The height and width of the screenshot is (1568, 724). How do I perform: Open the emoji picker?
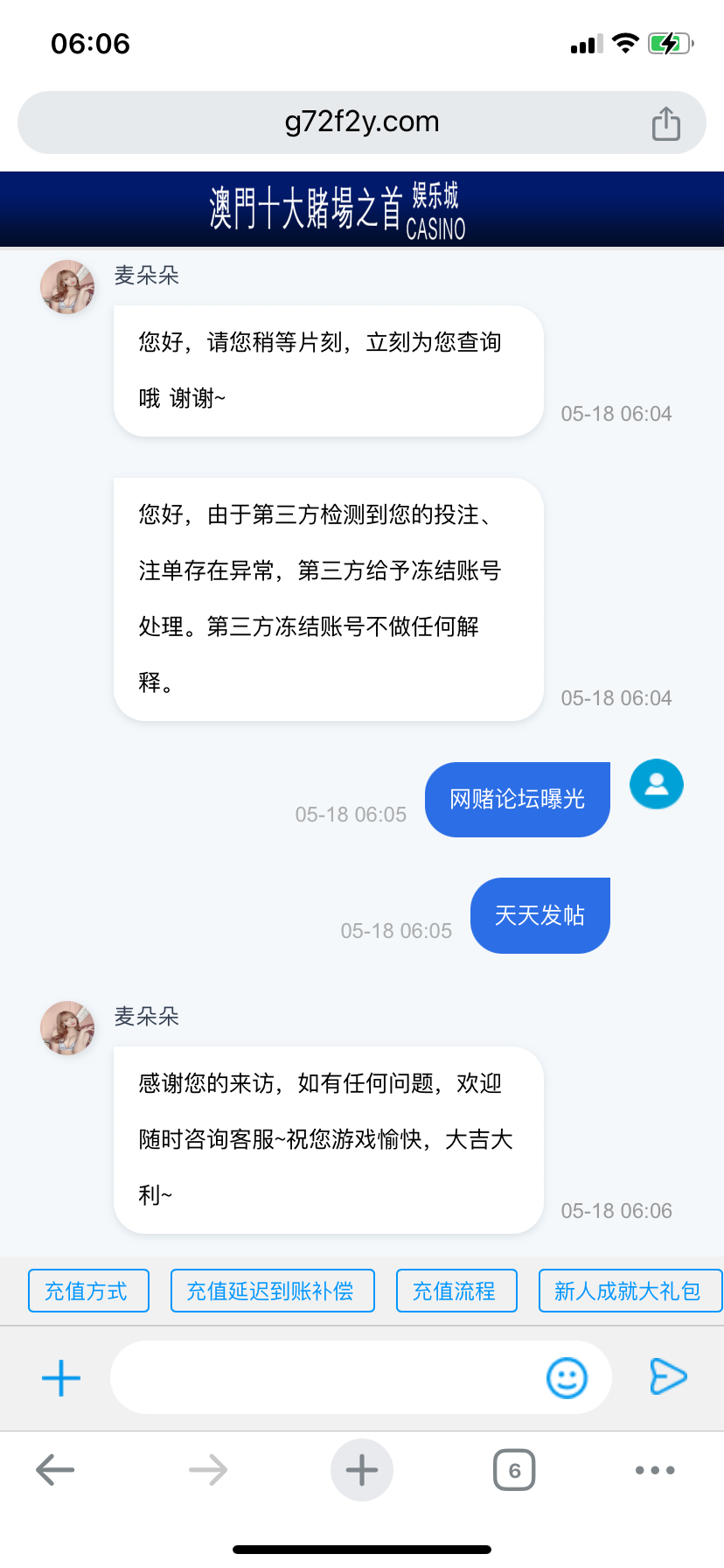567,1378
